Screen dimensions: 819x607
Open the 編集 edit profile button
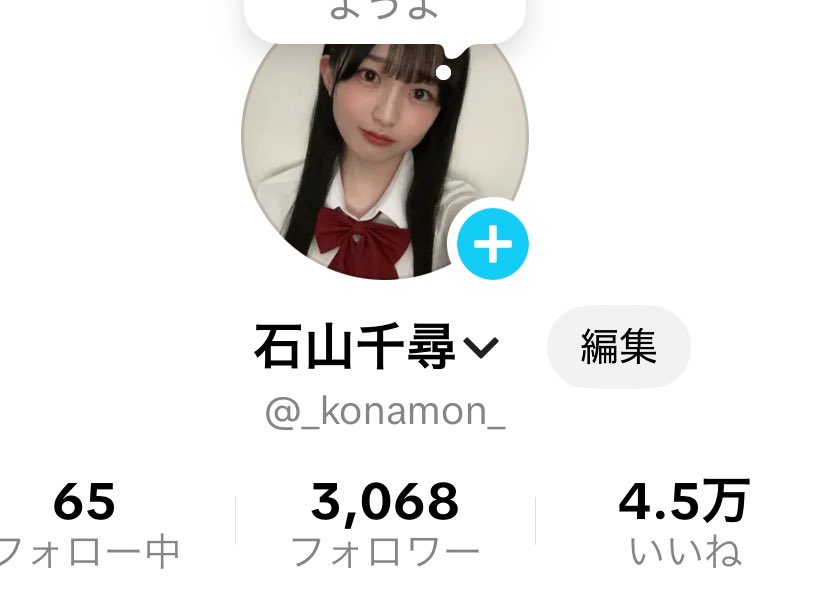(x=618, y=347)
